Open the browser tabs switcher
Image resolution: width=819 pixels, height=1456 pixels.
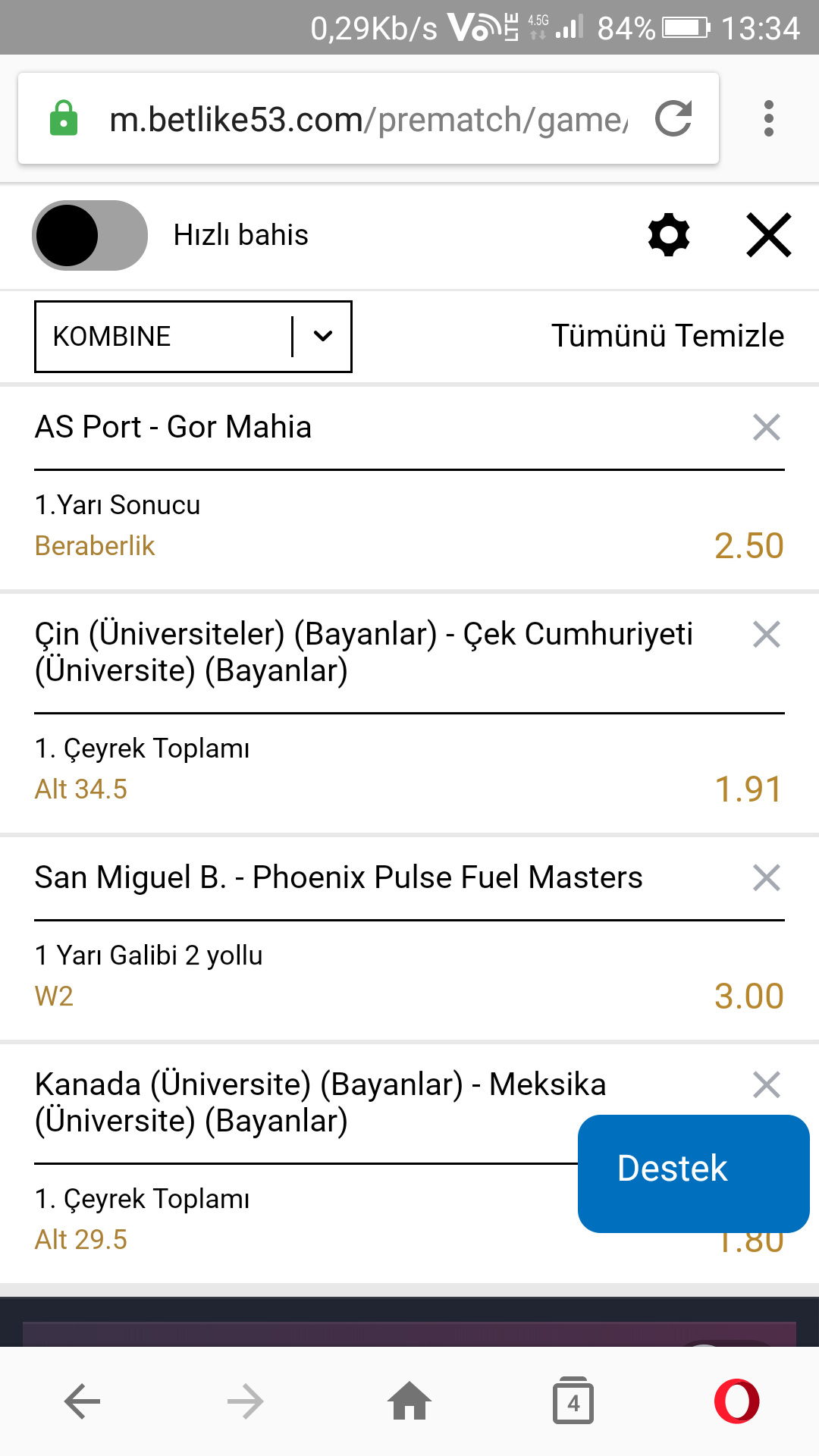[x=573, y=1401]
